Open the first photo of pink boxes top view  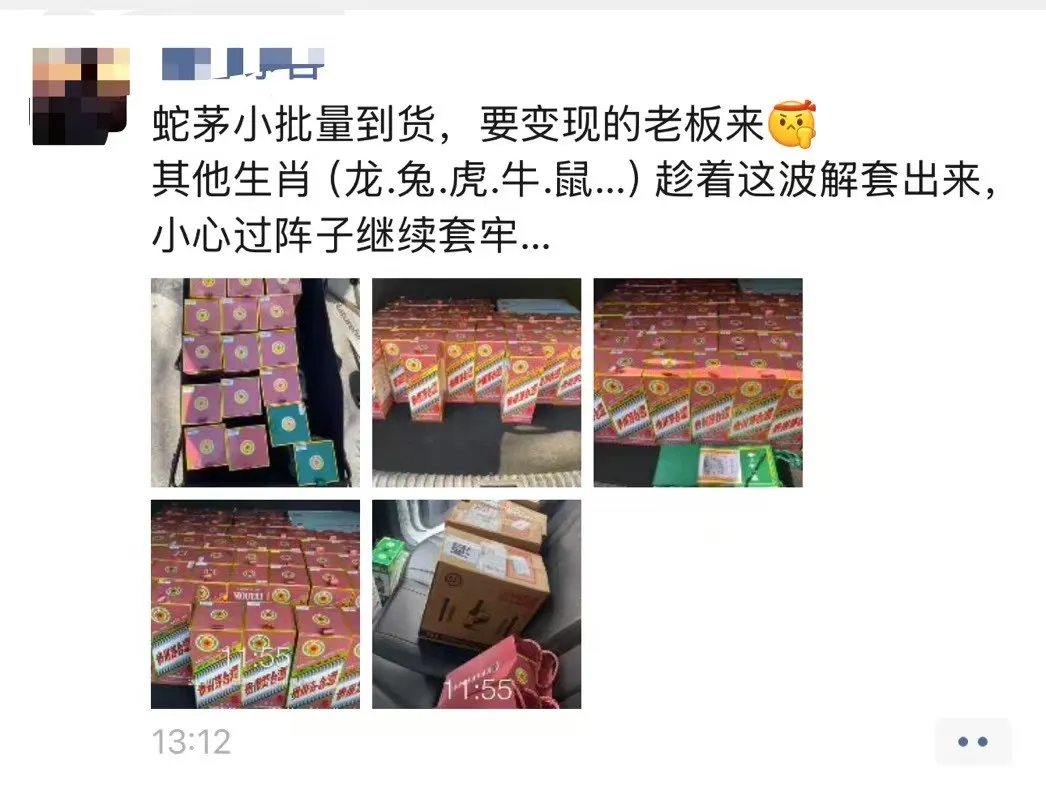pos(255,383)
